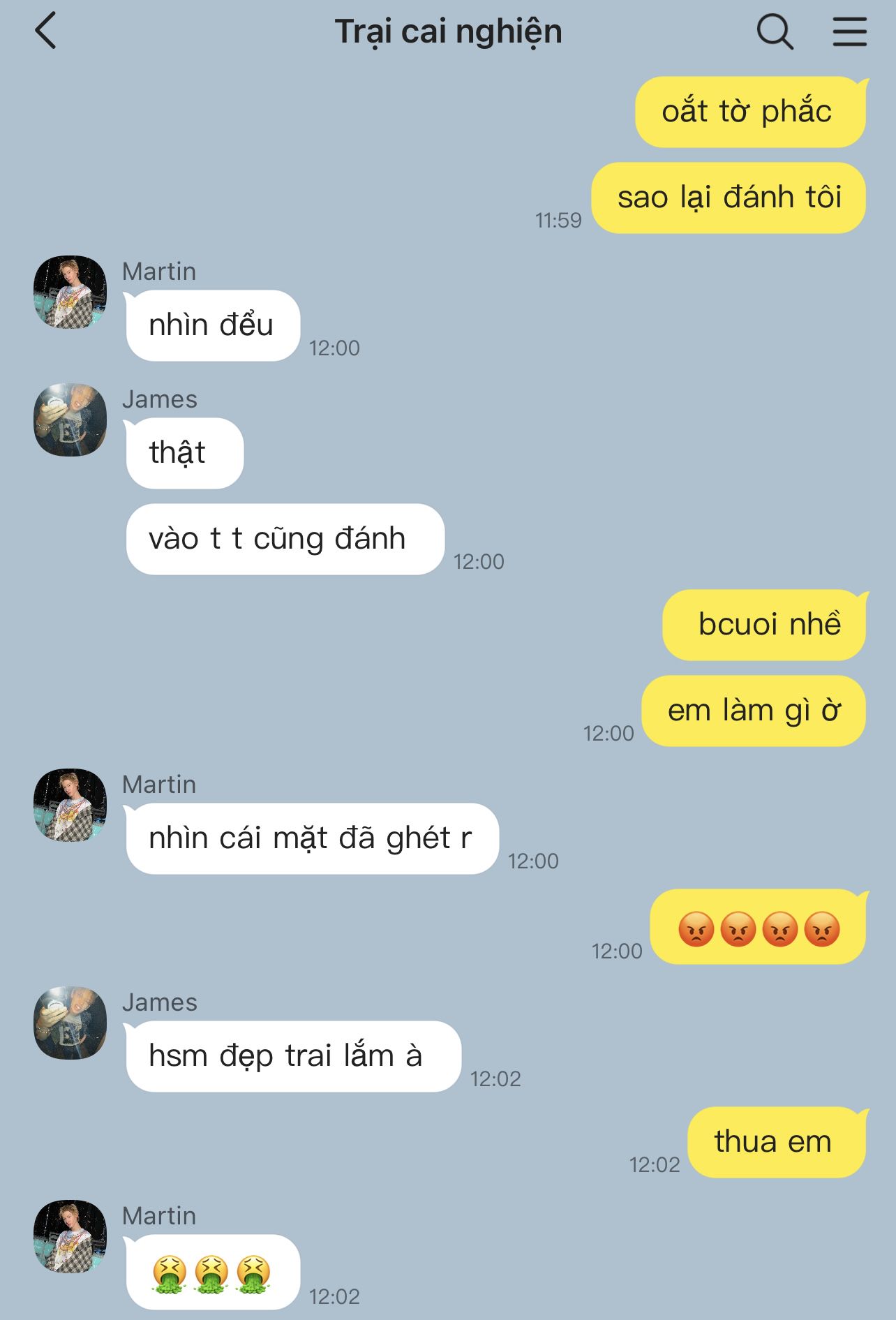Tap Martin's avatar beside the vomiting emojis
This screenshot has height=1320, width=896.
coord(70,1236)
